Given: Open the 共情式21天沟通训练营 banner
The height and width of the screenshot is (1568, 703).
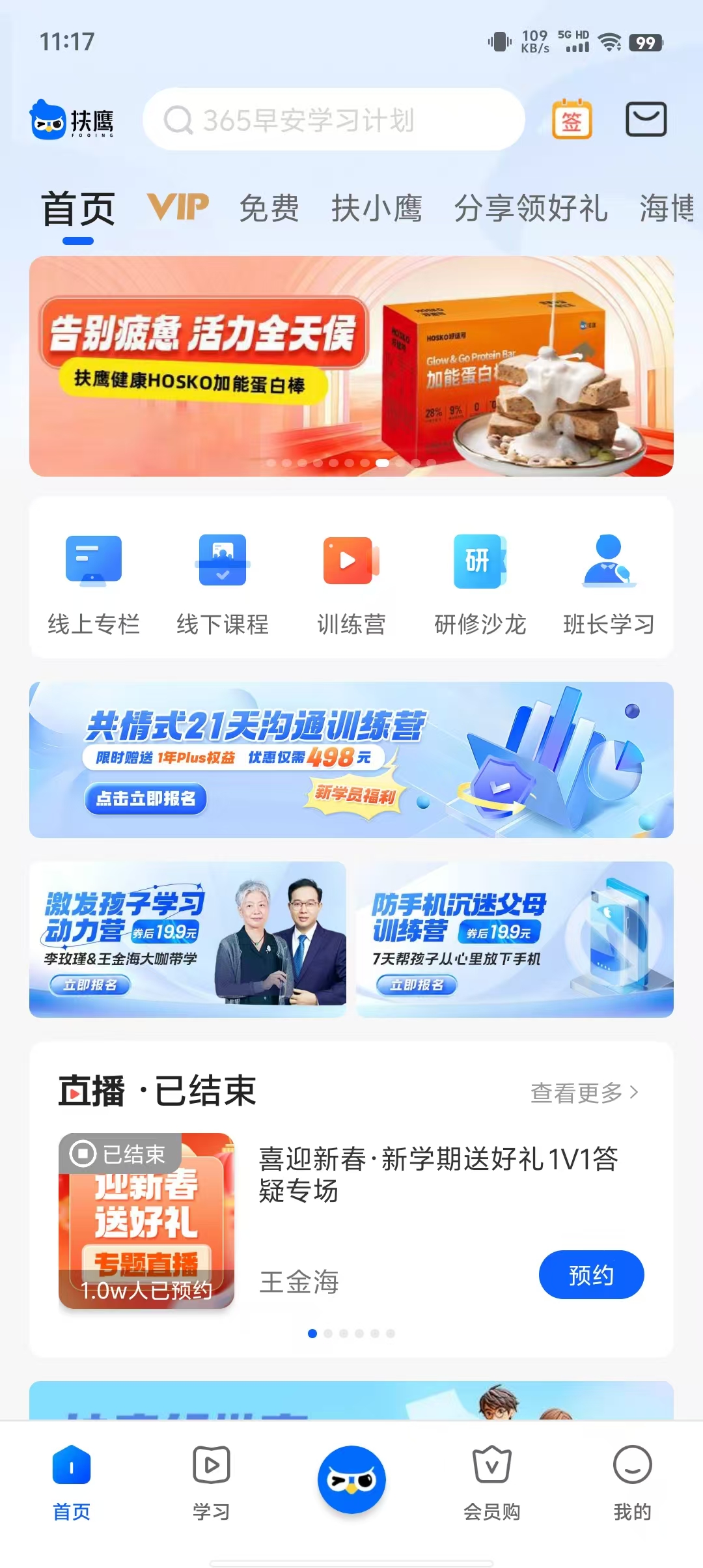Looking at the screenshot, I should [x=351, y=759].
